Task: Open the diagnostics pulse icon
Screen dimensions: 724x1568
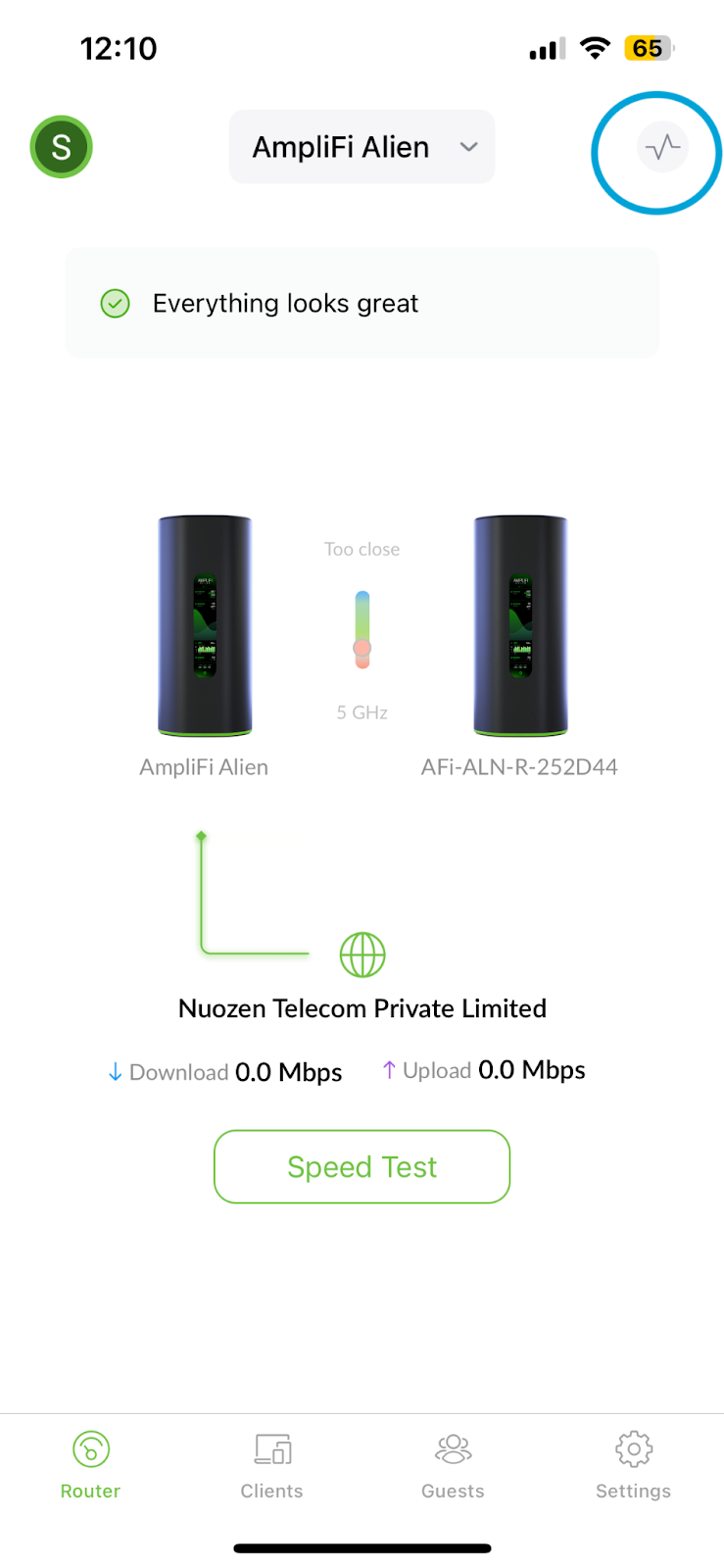Action: pos(663,148)
